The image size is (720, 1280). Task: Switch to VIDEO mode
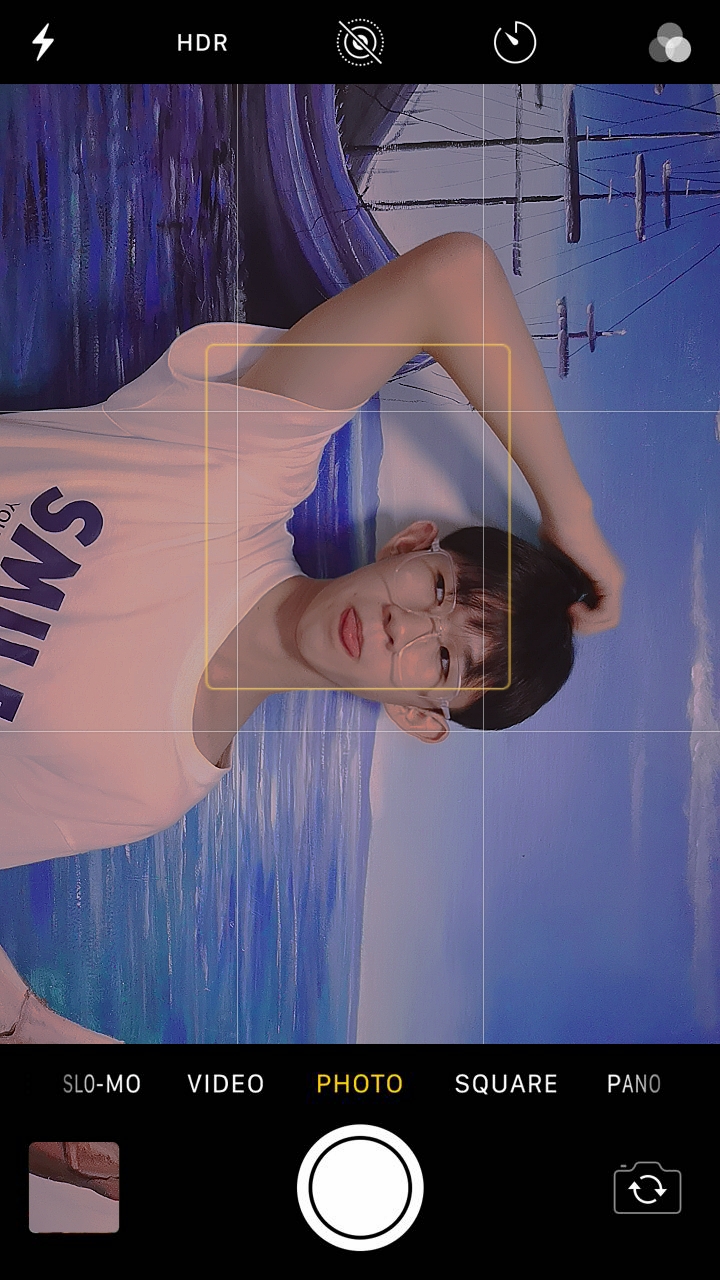pos(226,1084)
